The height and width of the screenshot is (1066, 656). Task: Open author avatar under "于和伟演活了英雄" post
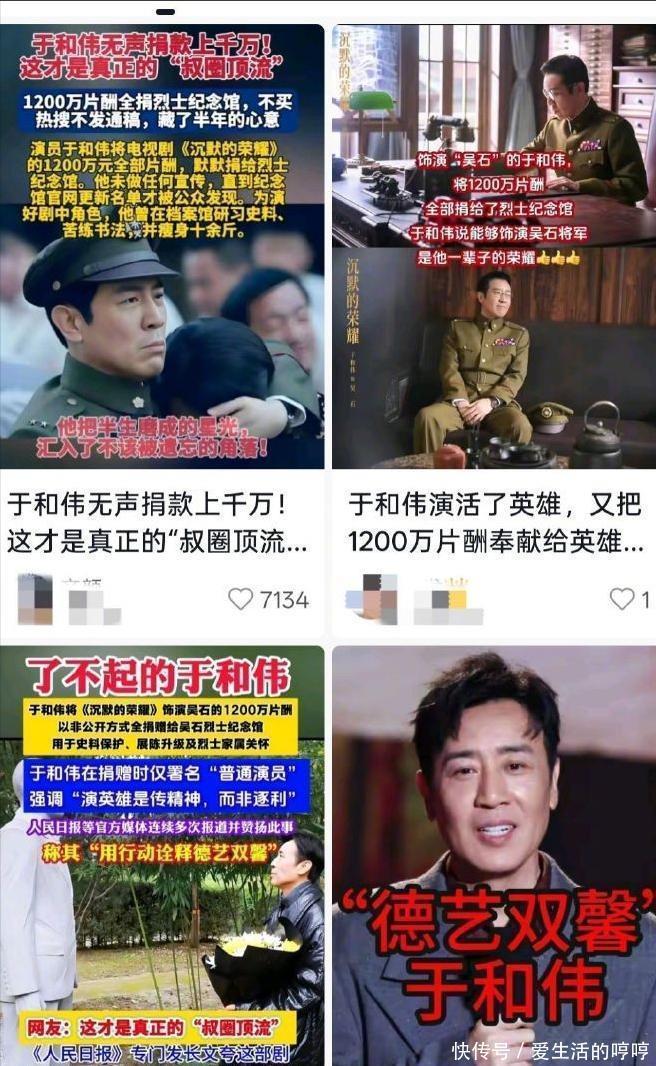(x=372, y=599)
